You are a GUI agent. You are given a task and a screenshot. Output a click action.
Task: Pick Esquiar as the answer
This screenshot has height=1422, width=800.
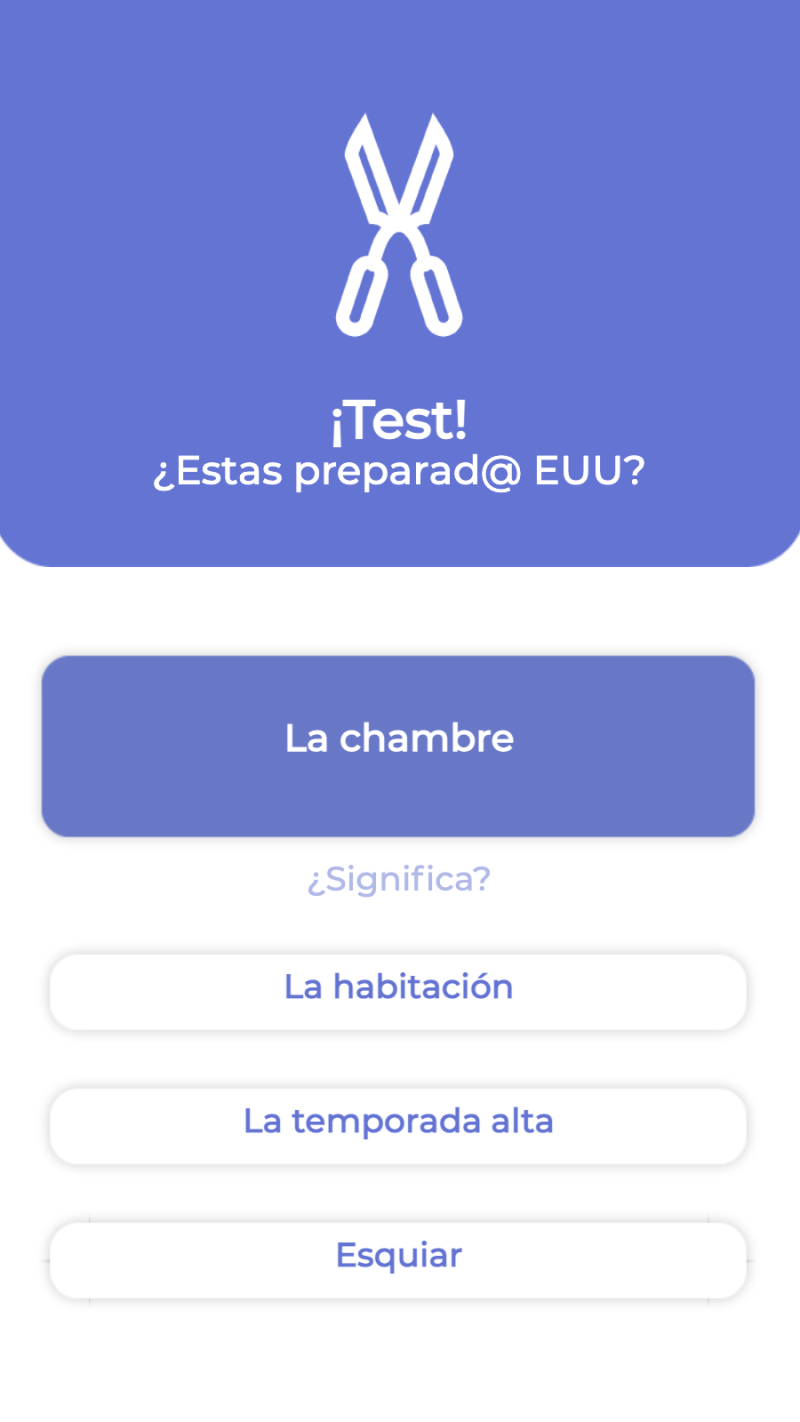(x=398, y=1259)
